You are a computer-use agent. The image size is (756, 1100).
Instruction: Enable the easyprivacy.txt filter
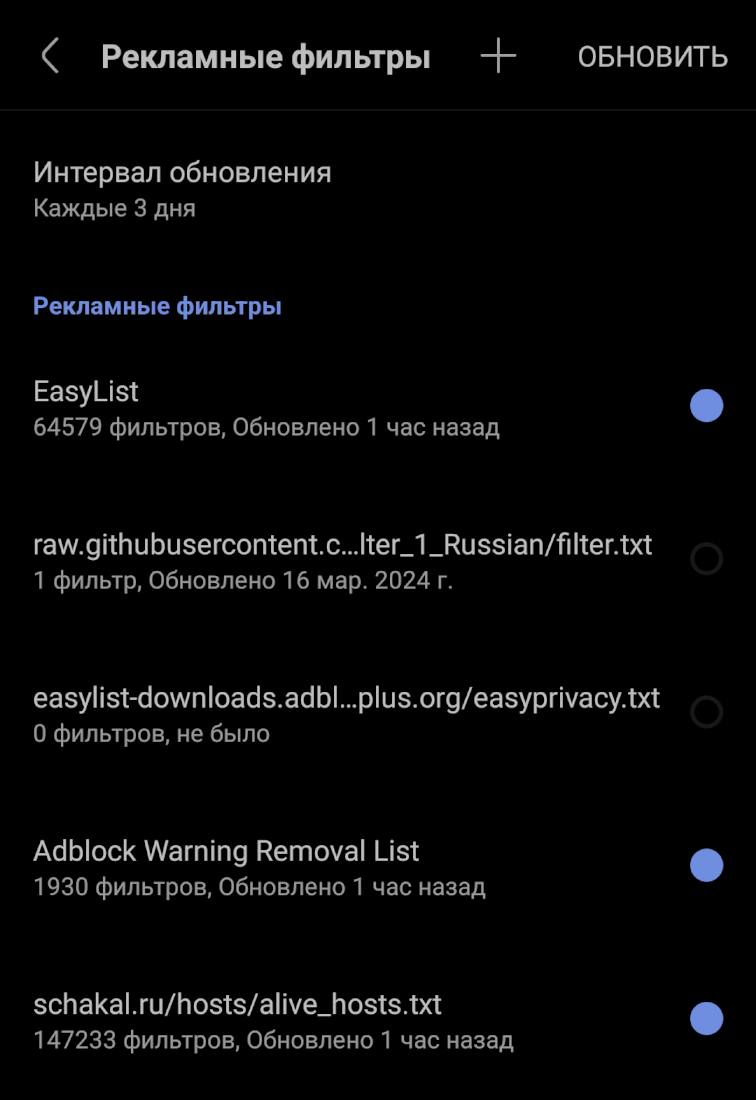pos(706,712)
